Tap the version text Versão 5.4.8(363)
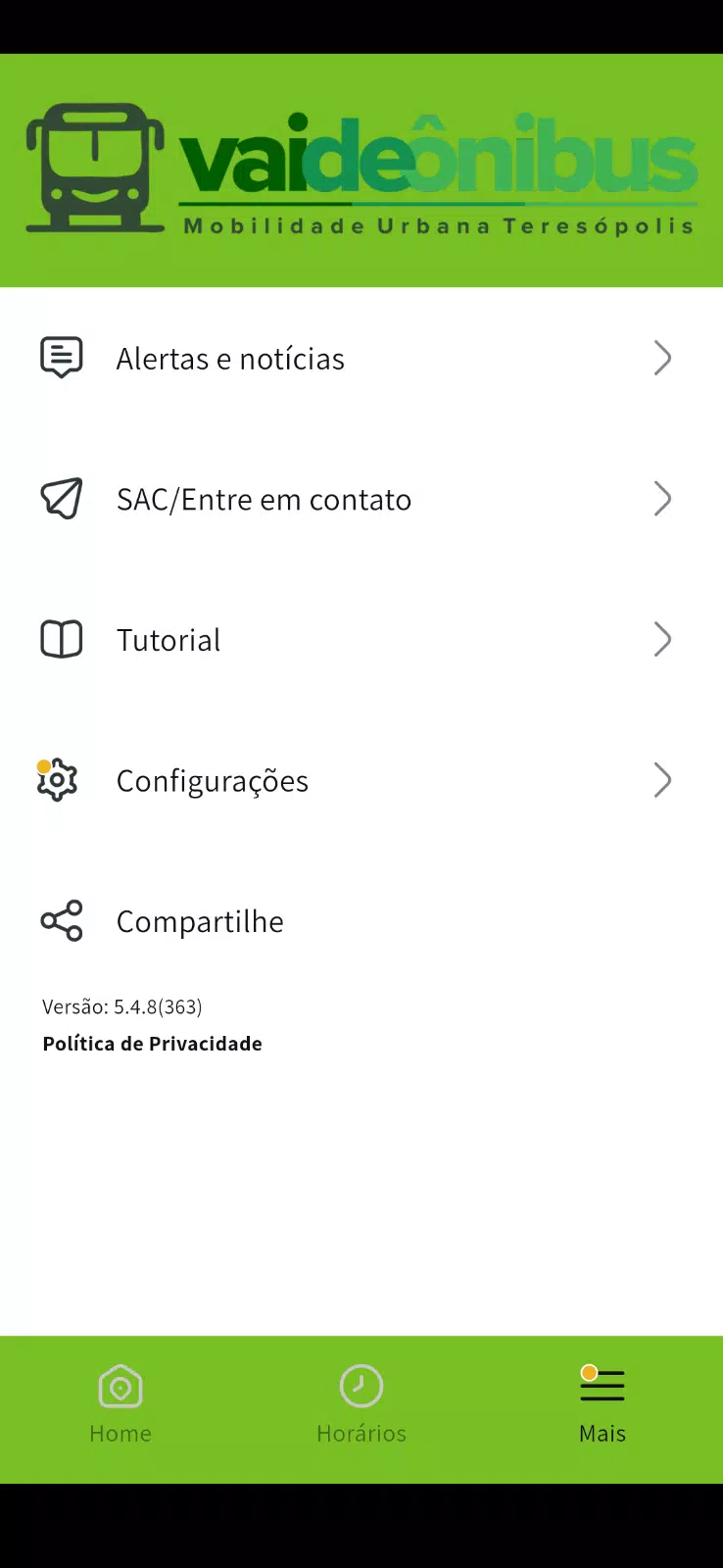Viewport: 723px width, 1568px height. [121, 1005]
